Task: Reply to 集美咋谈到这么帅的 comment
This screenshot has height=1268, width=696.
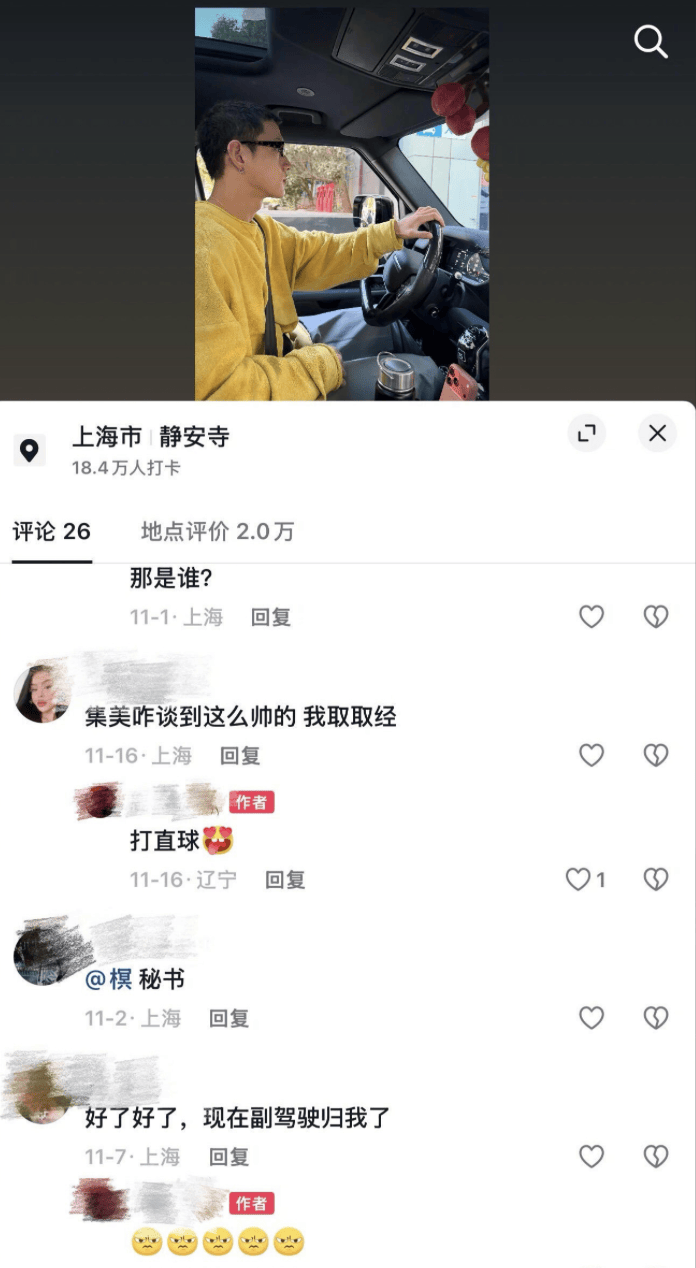Action: pyautogui.click(x=240, y=756)
